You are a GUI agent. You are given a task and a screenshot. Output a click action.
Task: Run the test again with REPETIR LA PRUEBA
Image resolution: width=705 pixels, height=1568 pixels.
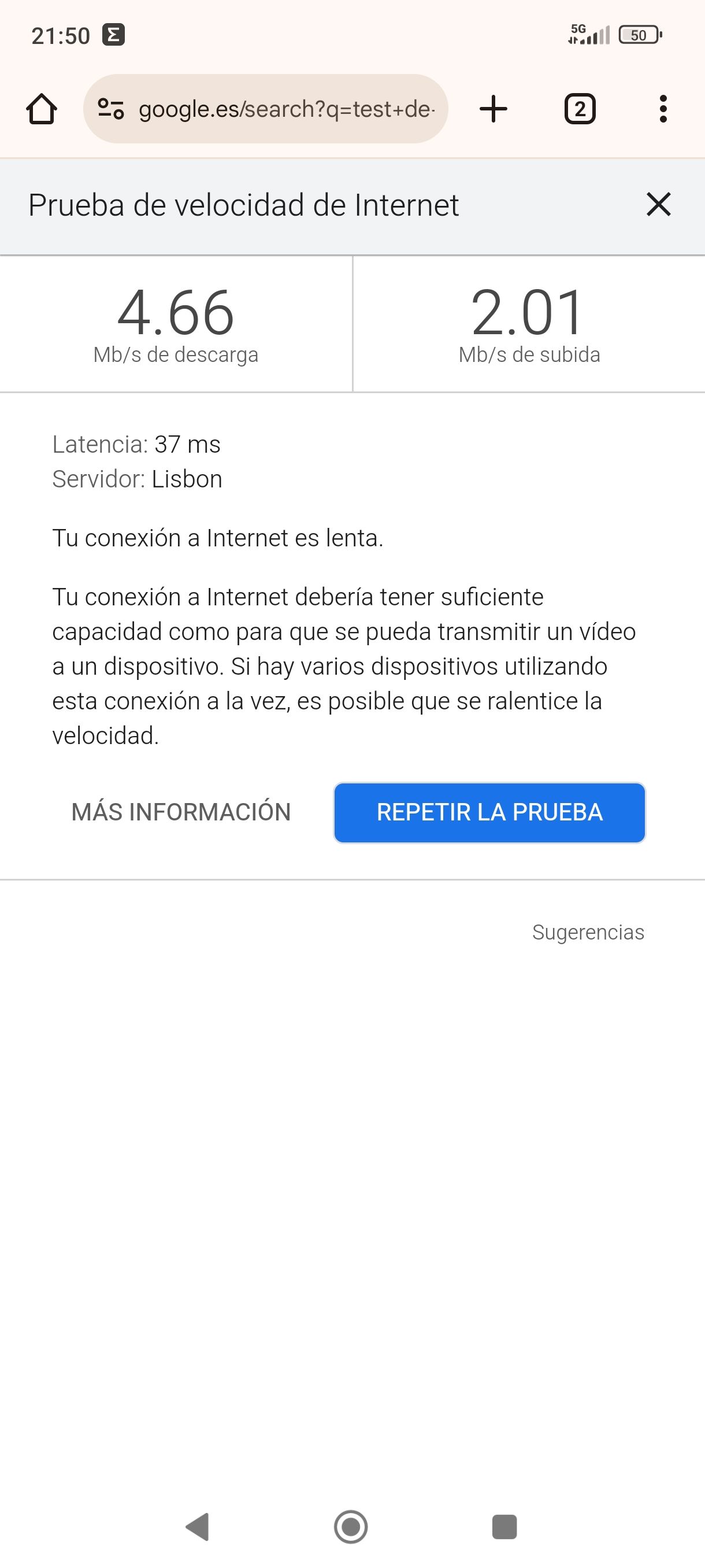tap(489, 812)
